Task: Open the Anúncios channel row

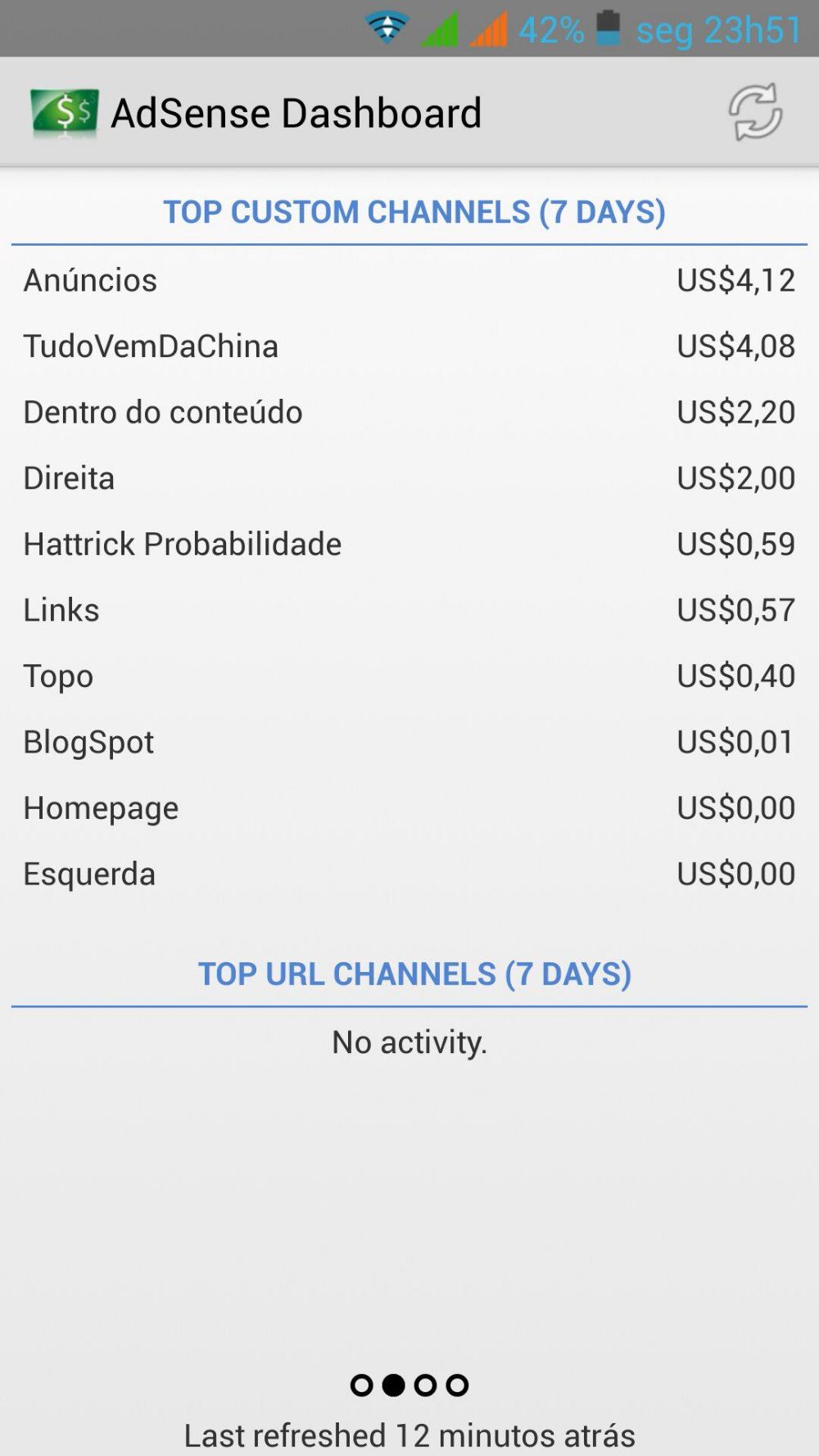Action: [x=409, y=280]
